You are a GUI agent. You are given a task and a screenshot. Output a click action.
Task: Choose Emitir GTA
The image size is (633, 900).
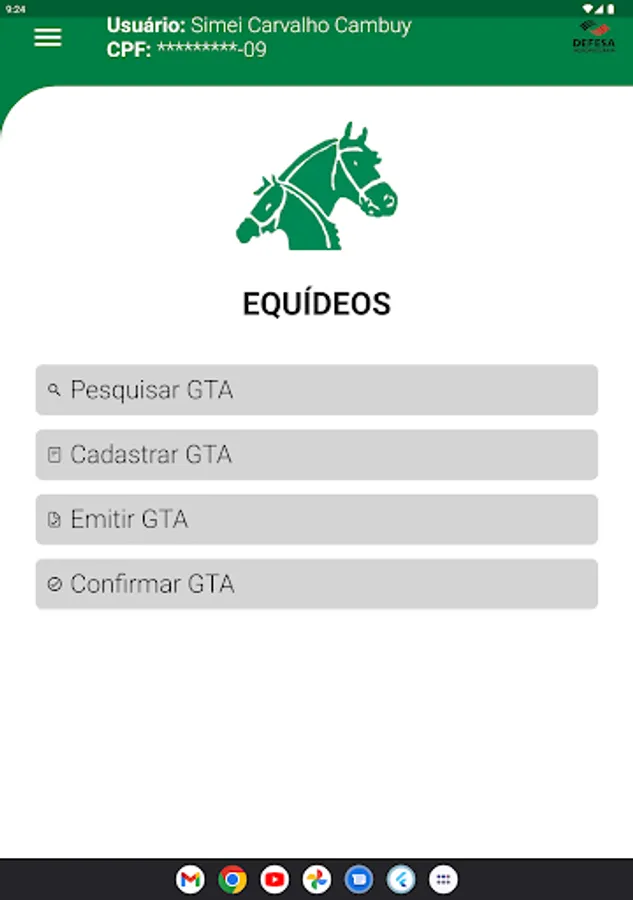tap(316, 520)
